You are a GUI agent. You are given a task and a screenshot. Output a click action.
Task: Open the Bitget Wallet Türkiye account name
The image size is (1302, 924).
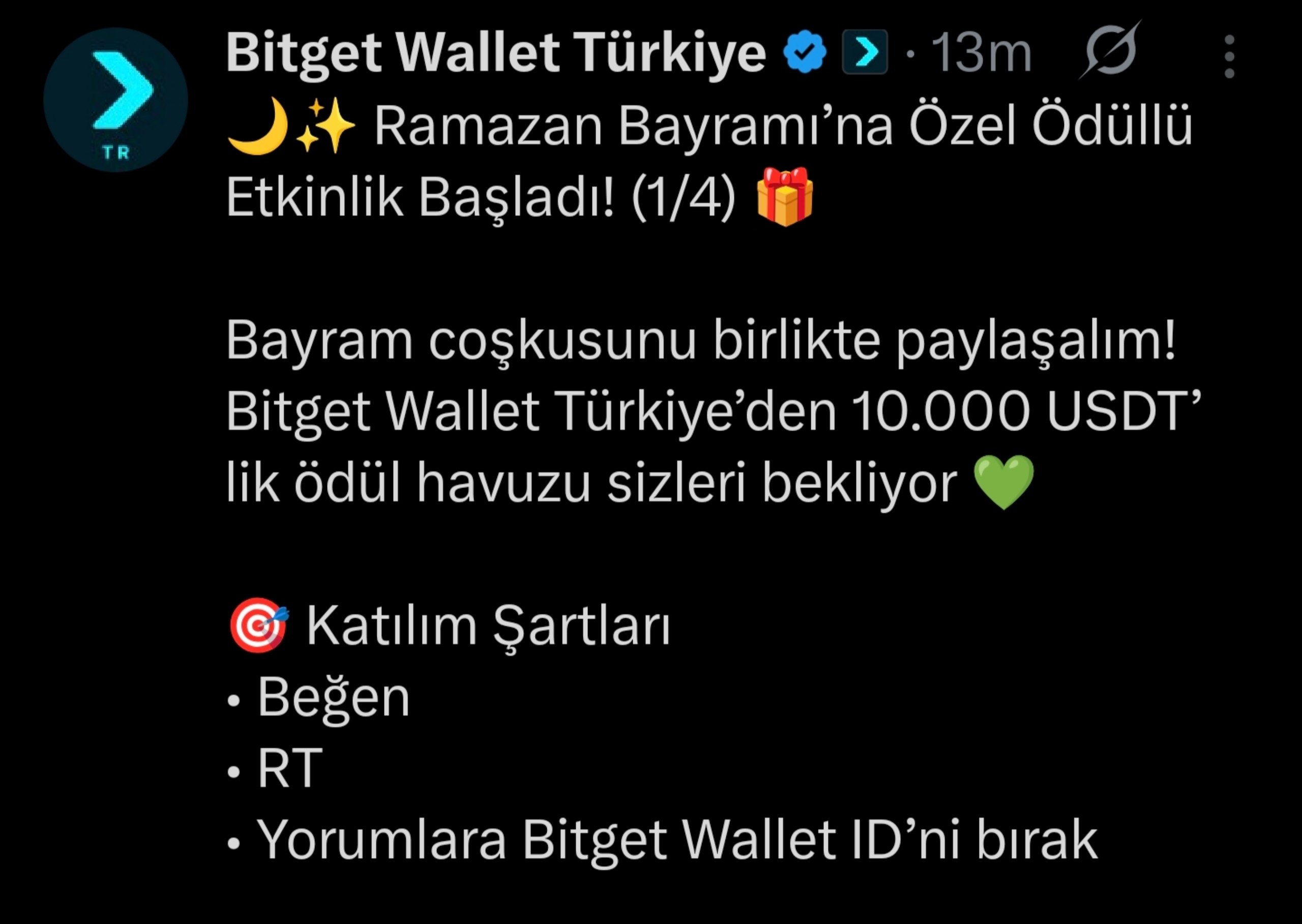coord(496,53)
